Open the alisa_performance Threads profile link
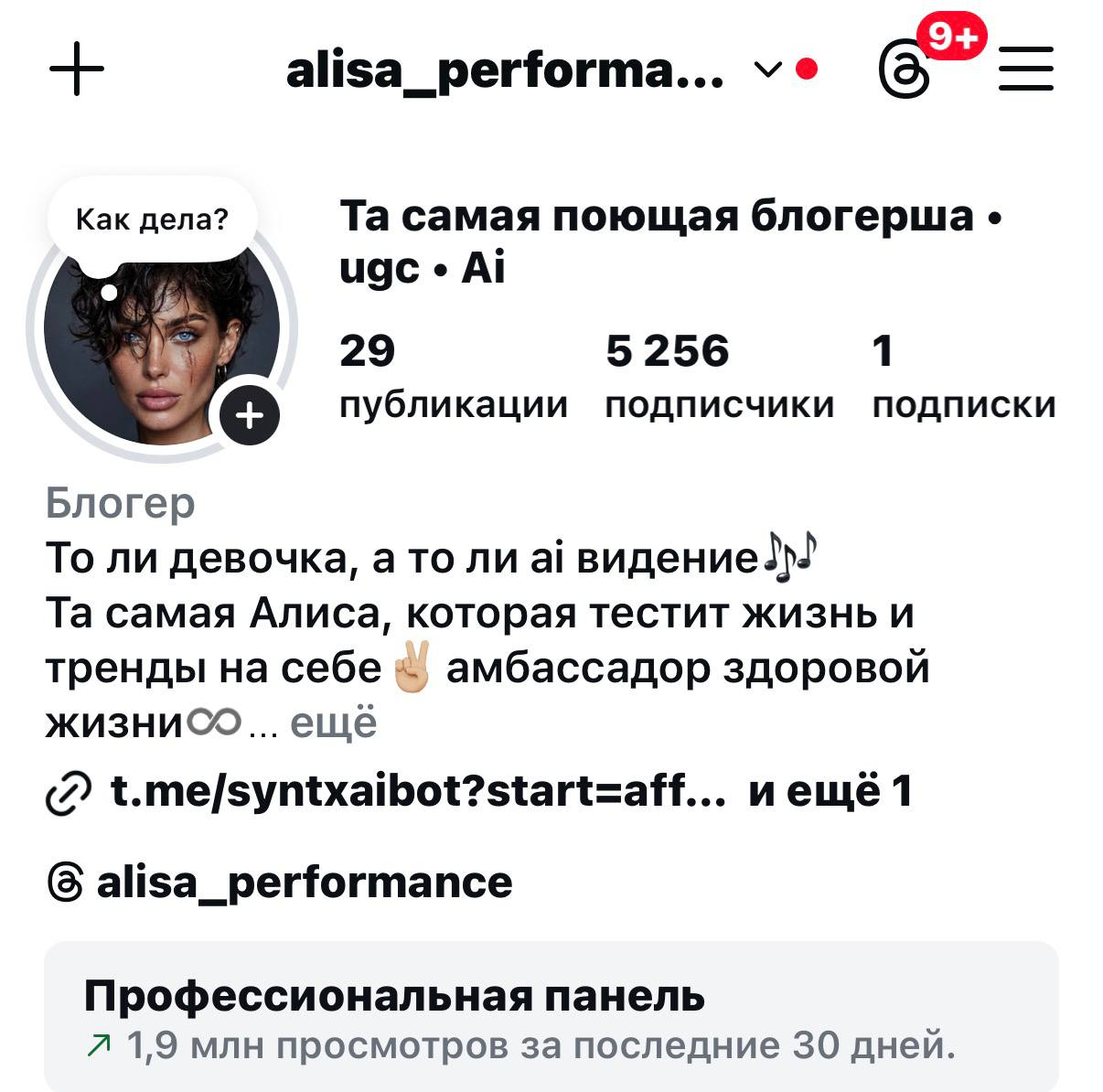Image resolution: width=1103 pixels, height=1092 pixels. (x=304, y=883)
